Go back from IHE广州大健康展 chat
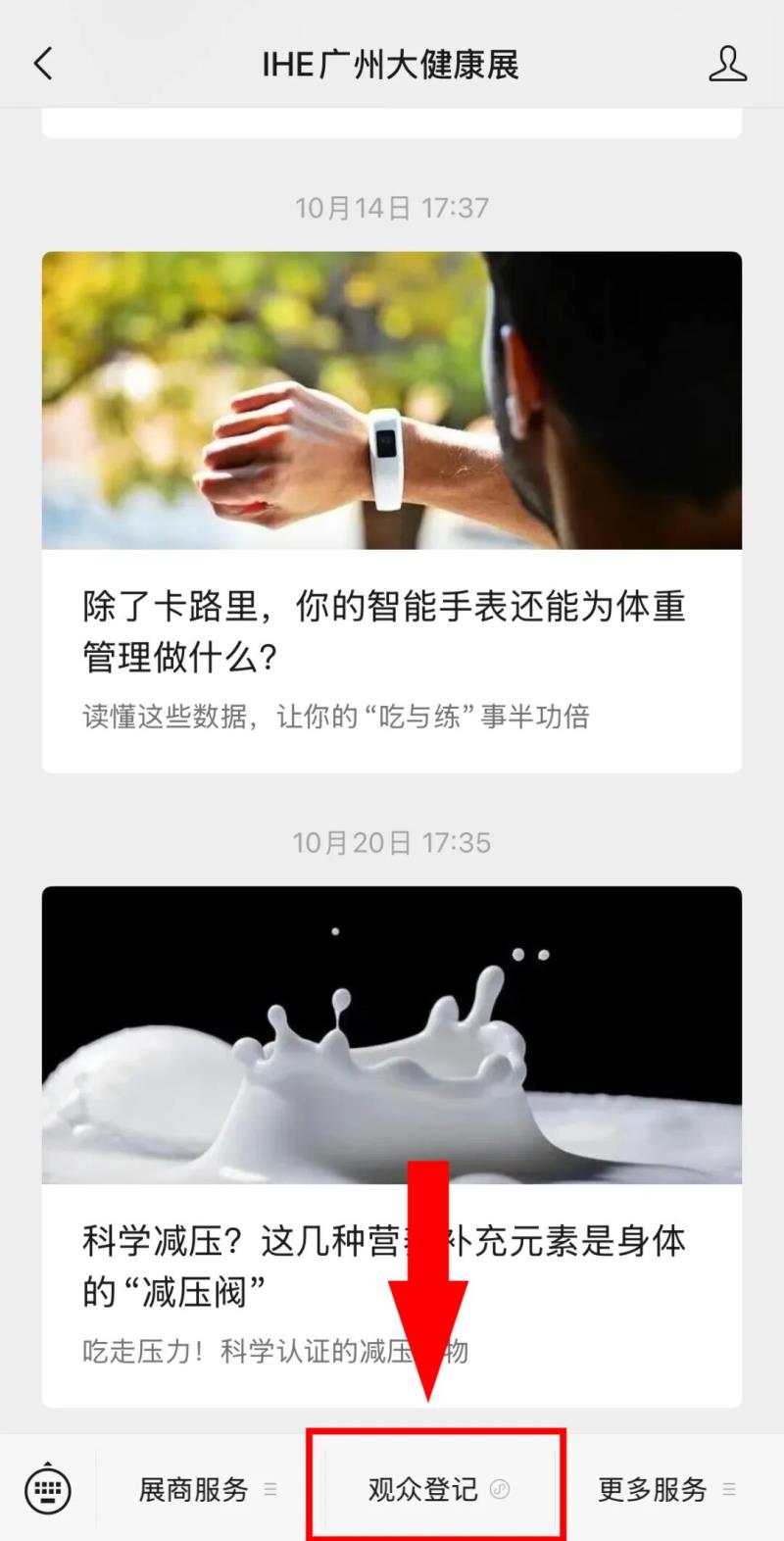The width and height of the screenshot is (784, 1541). [x=43, y=65]
